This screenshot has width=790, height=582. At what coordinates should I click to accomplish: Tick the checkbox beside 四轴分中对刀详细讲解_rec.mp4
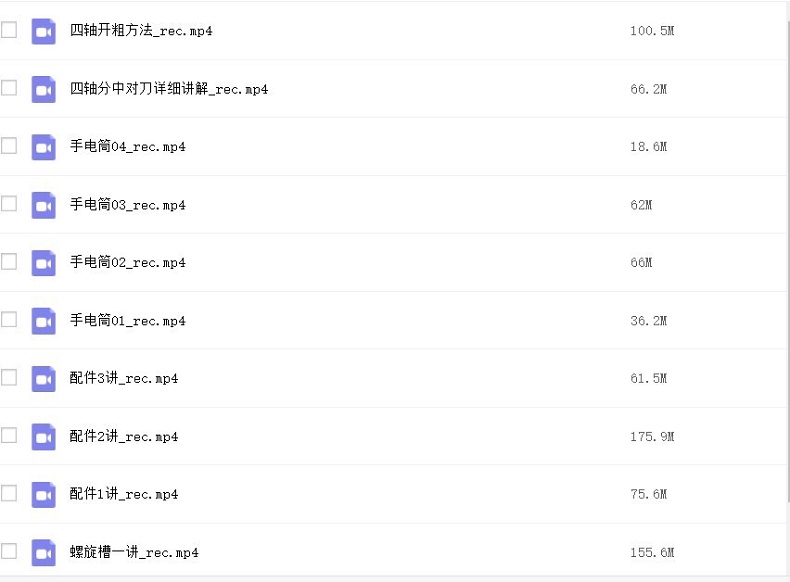[9, 88]
